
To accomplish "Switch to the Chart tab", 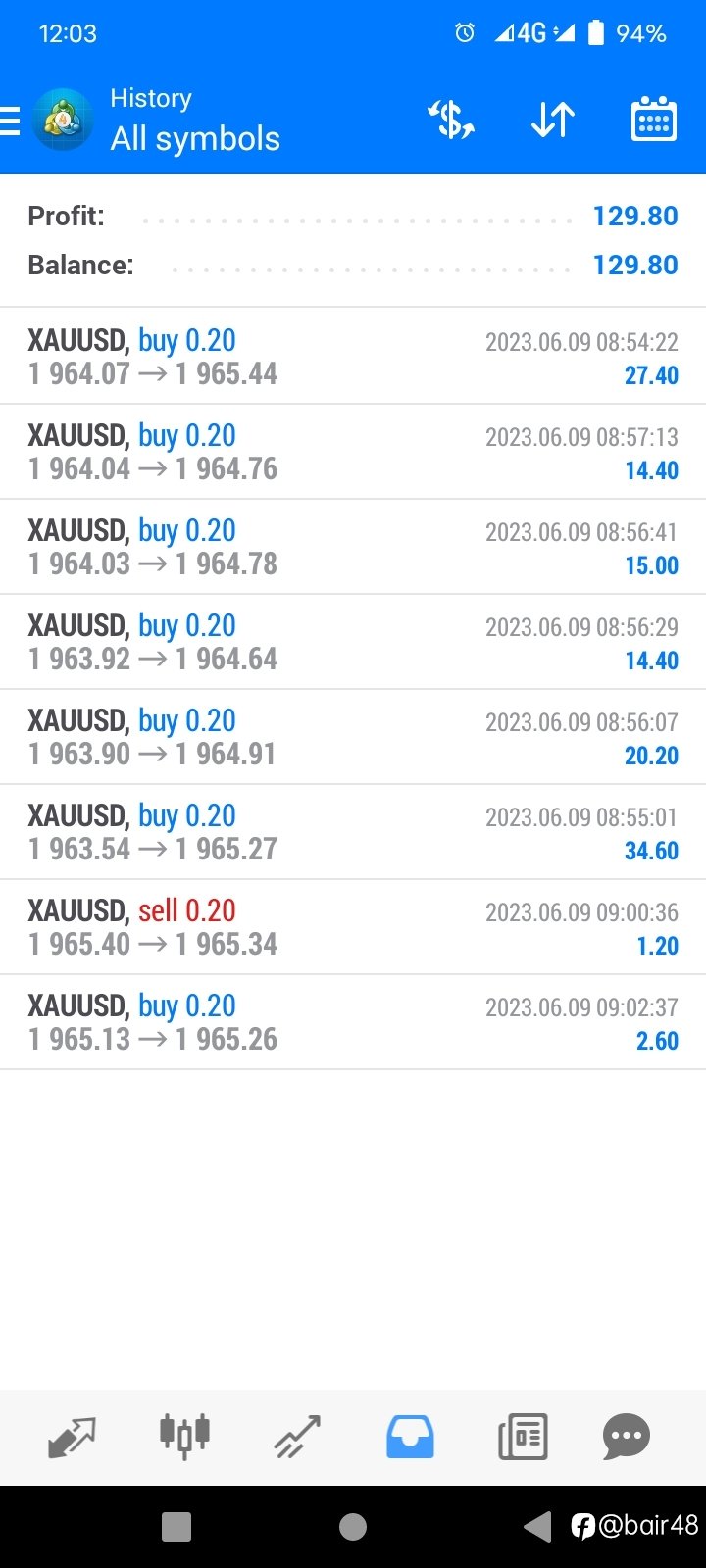I will [184, 1438].
